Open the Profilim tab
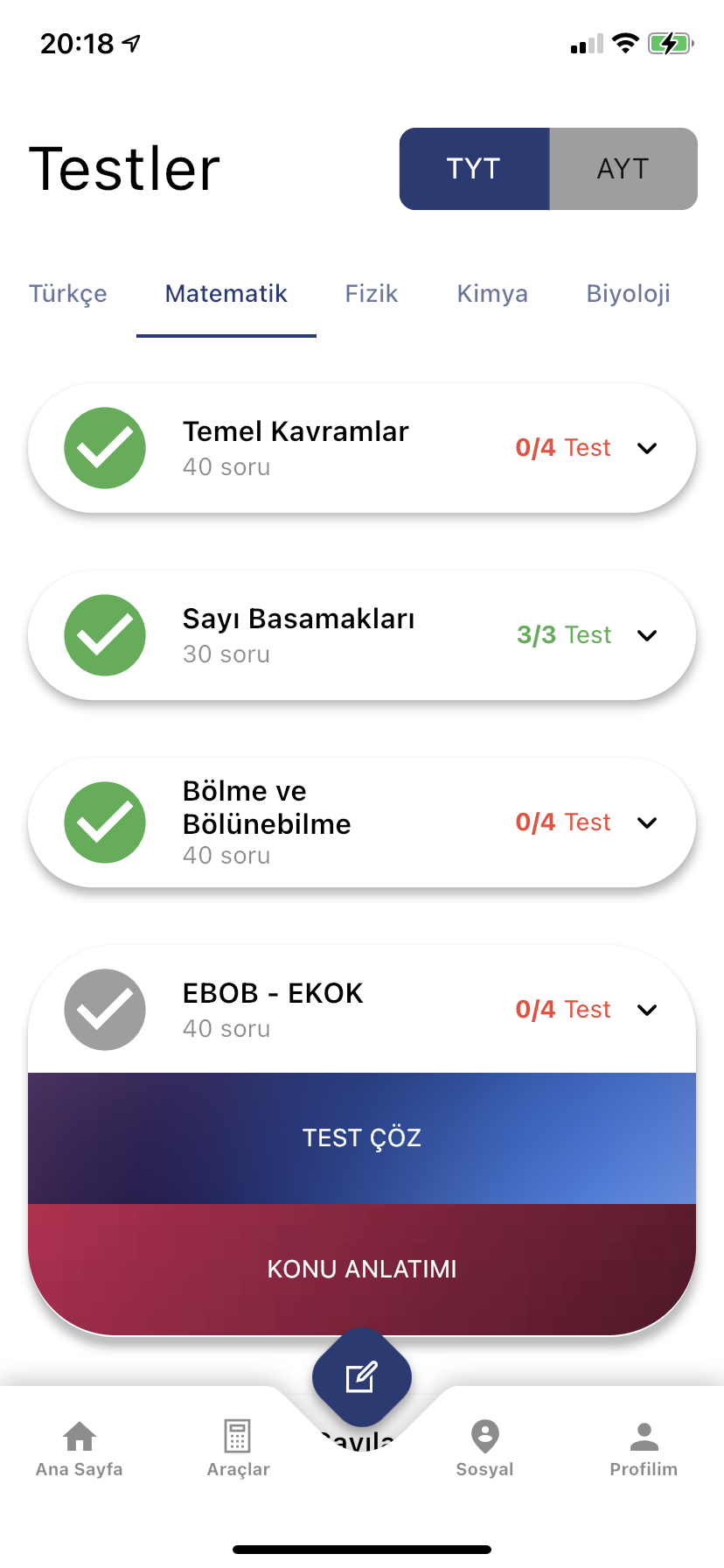The width and height of the screenshot is (724, 1568). pos(644,1448)
